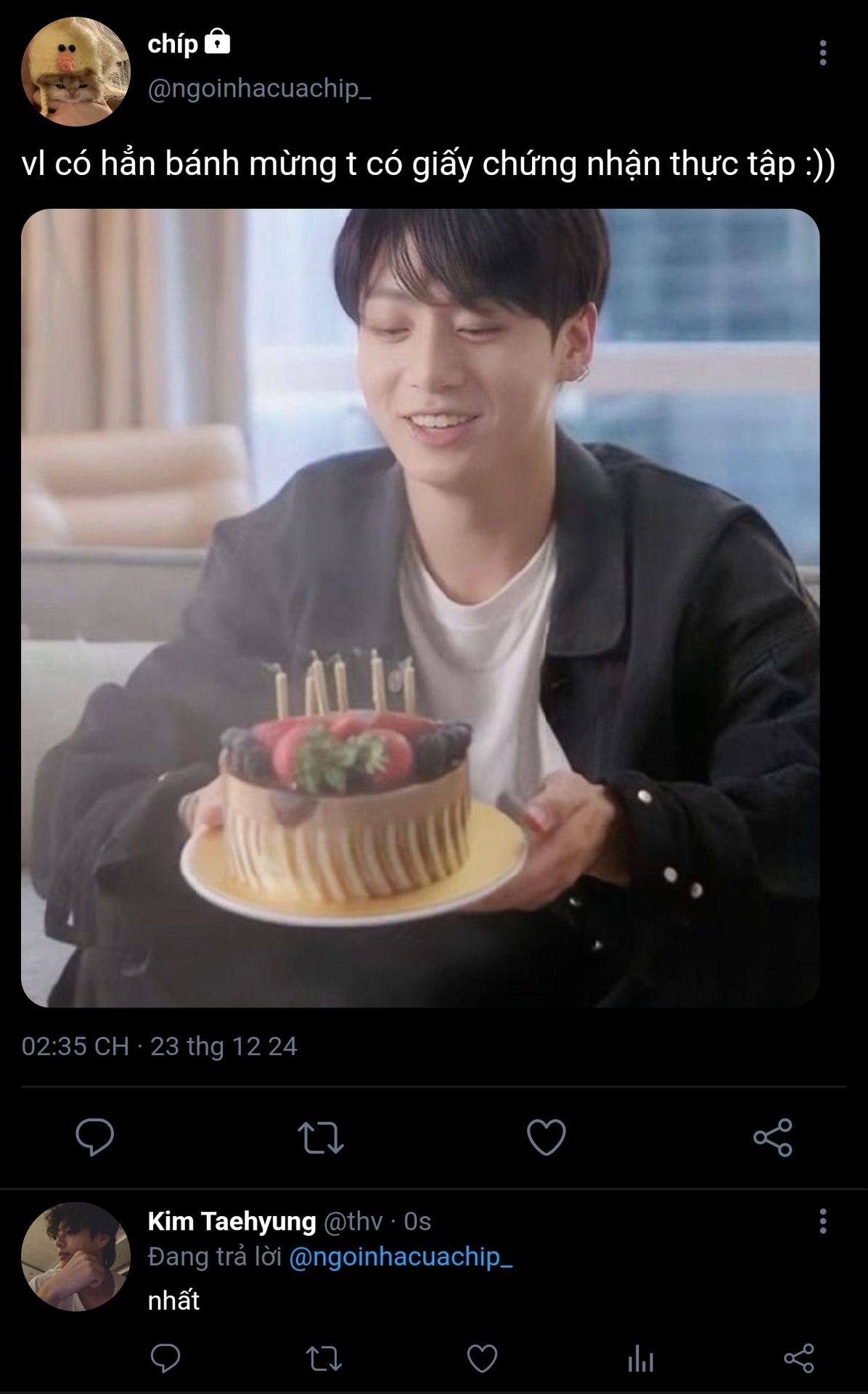The width and height of the screenshot is (868, 1394).
Task: View analytics of Kim Taehyung's reply
Action: (x=640, y=1358)
